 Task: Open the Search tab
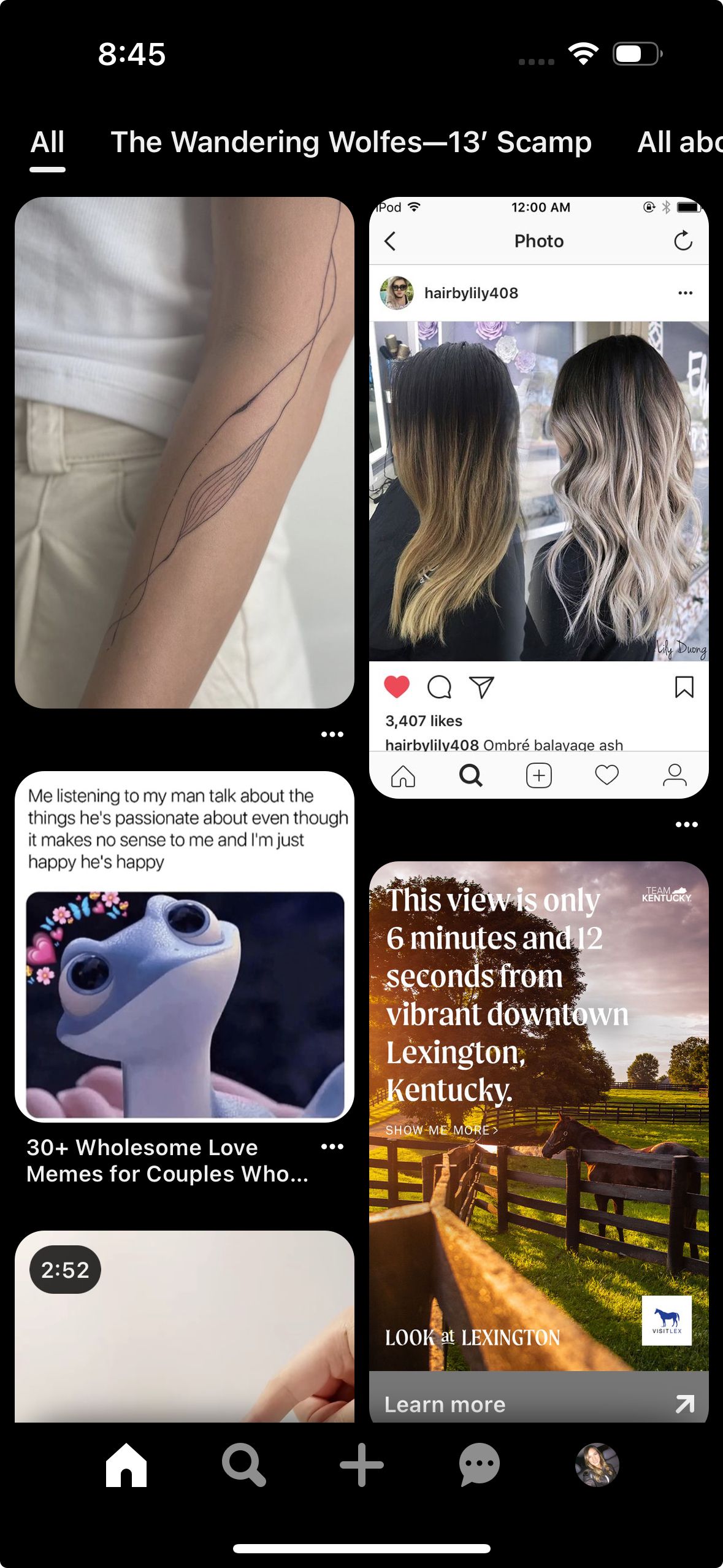point(243,1465)
